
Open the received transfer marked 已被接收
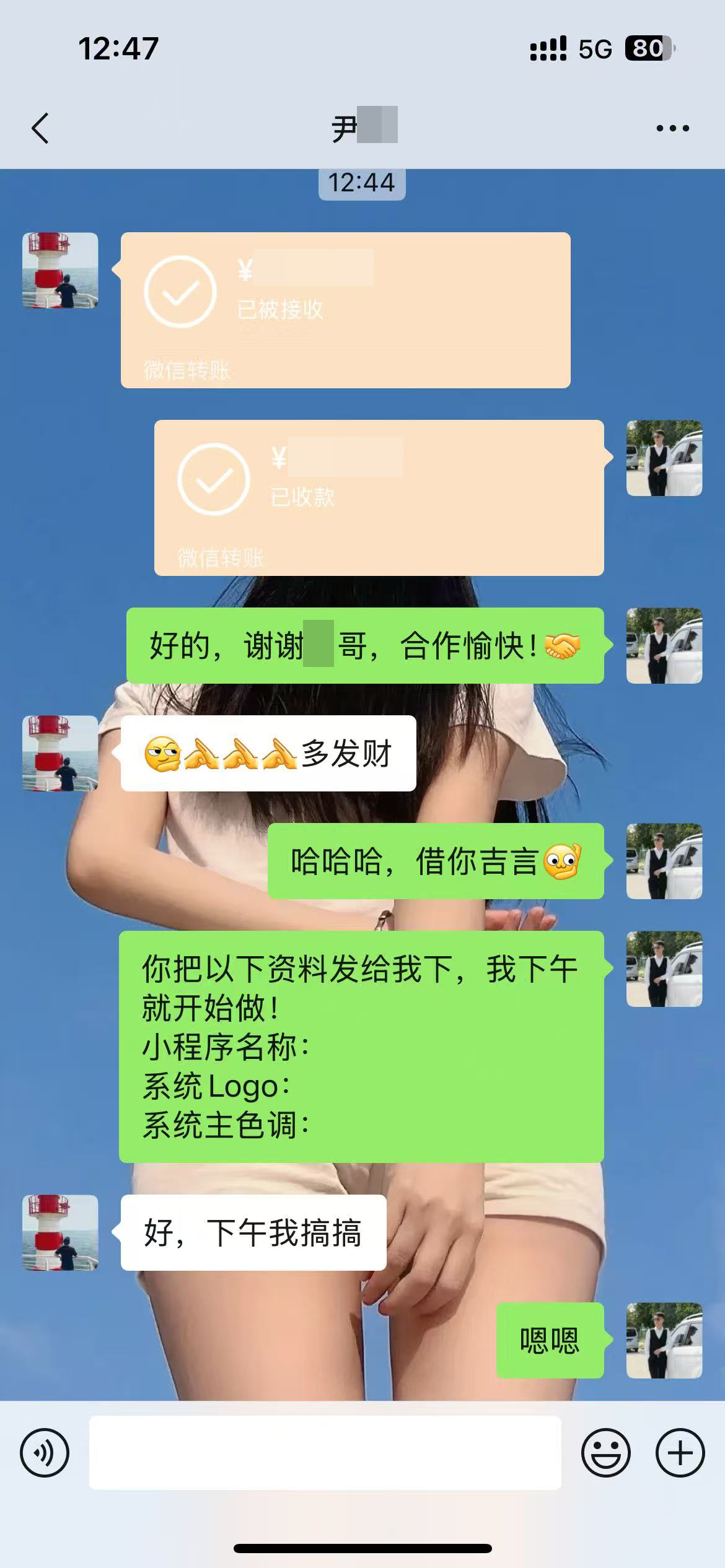[345, 310]
